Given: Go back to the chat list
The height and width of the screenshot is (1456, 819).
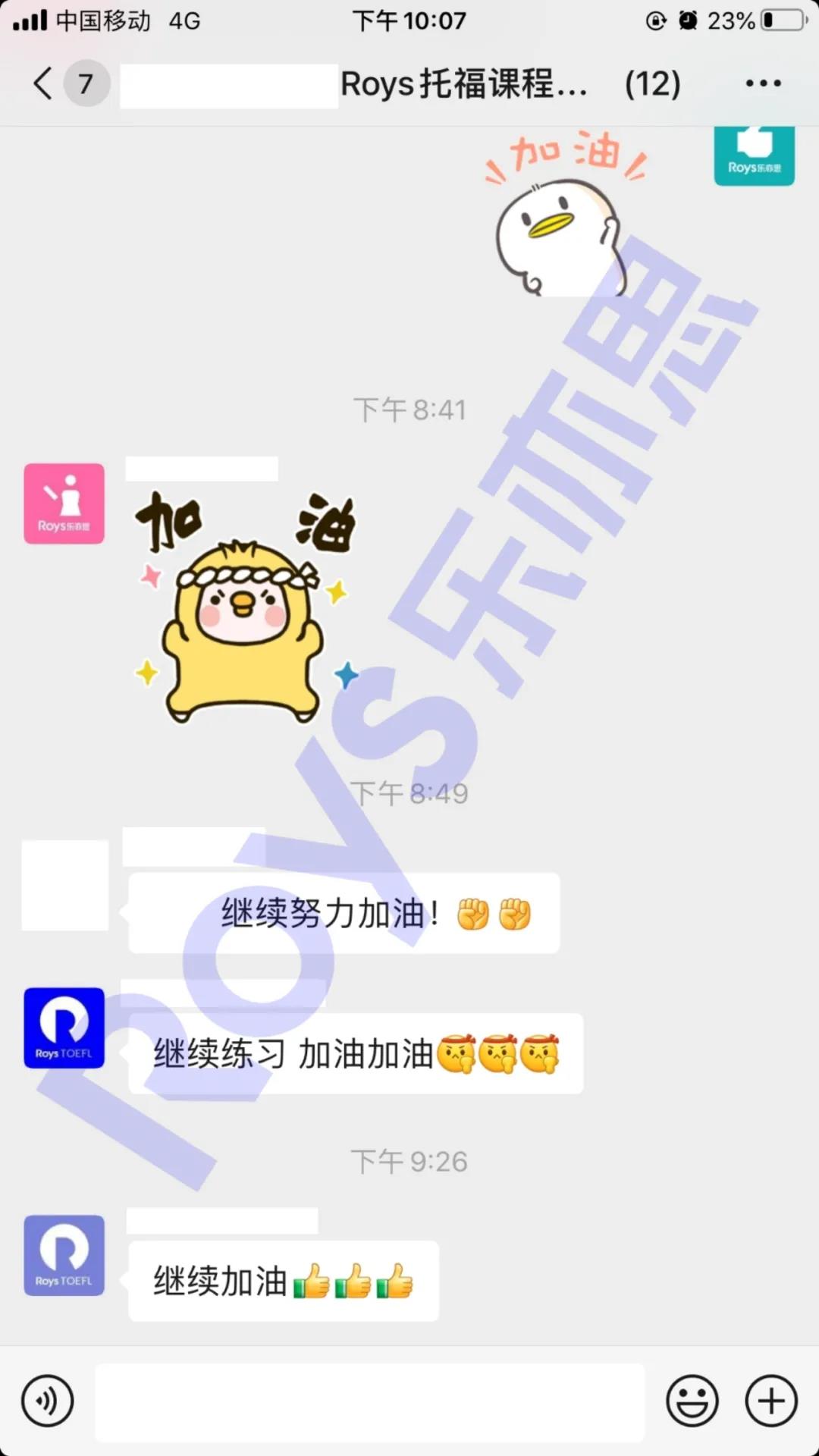Looking at the screenshot, I should click(x=44, y=83).
